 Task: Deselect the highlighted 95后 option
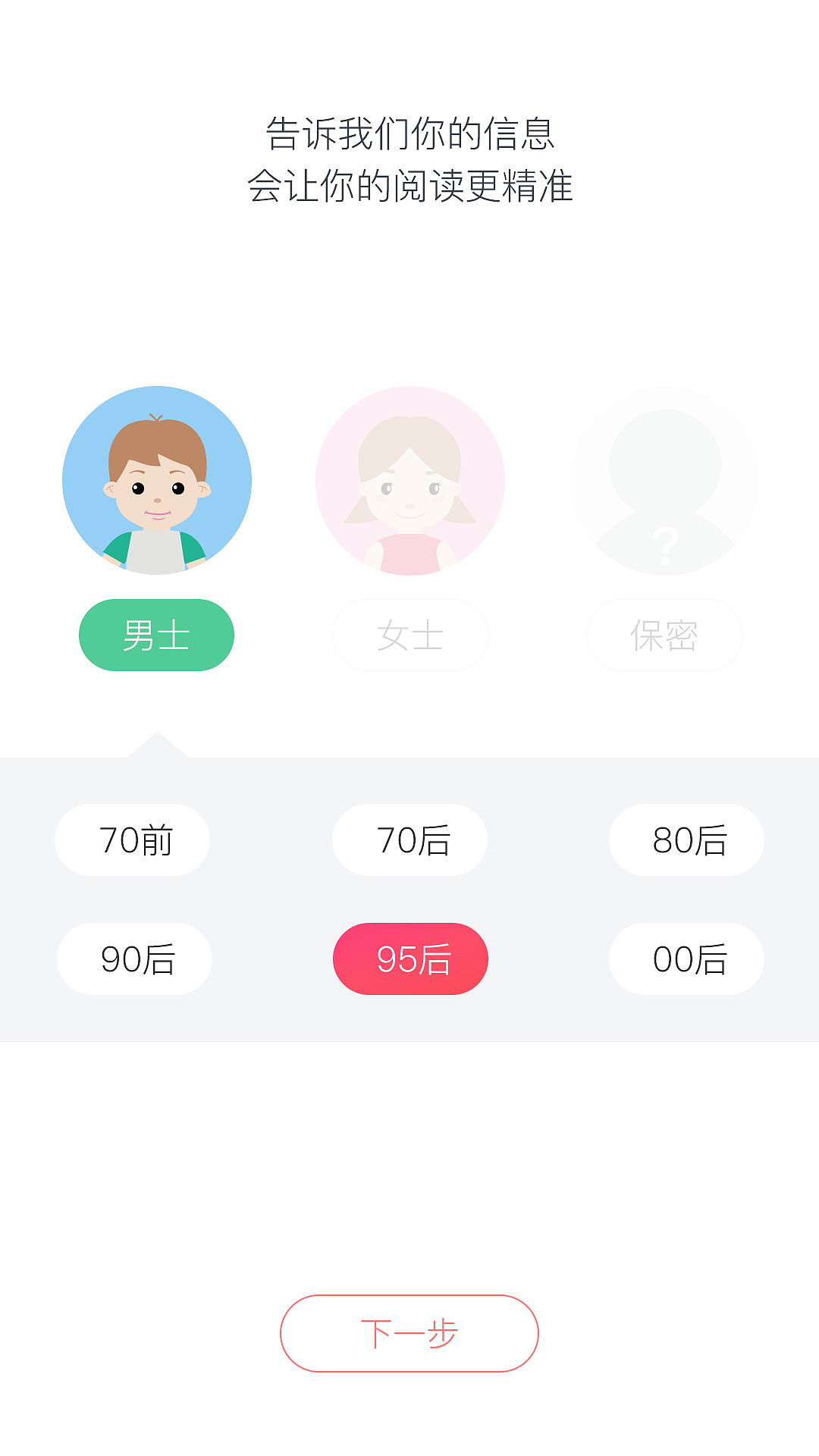pos(409,959)
